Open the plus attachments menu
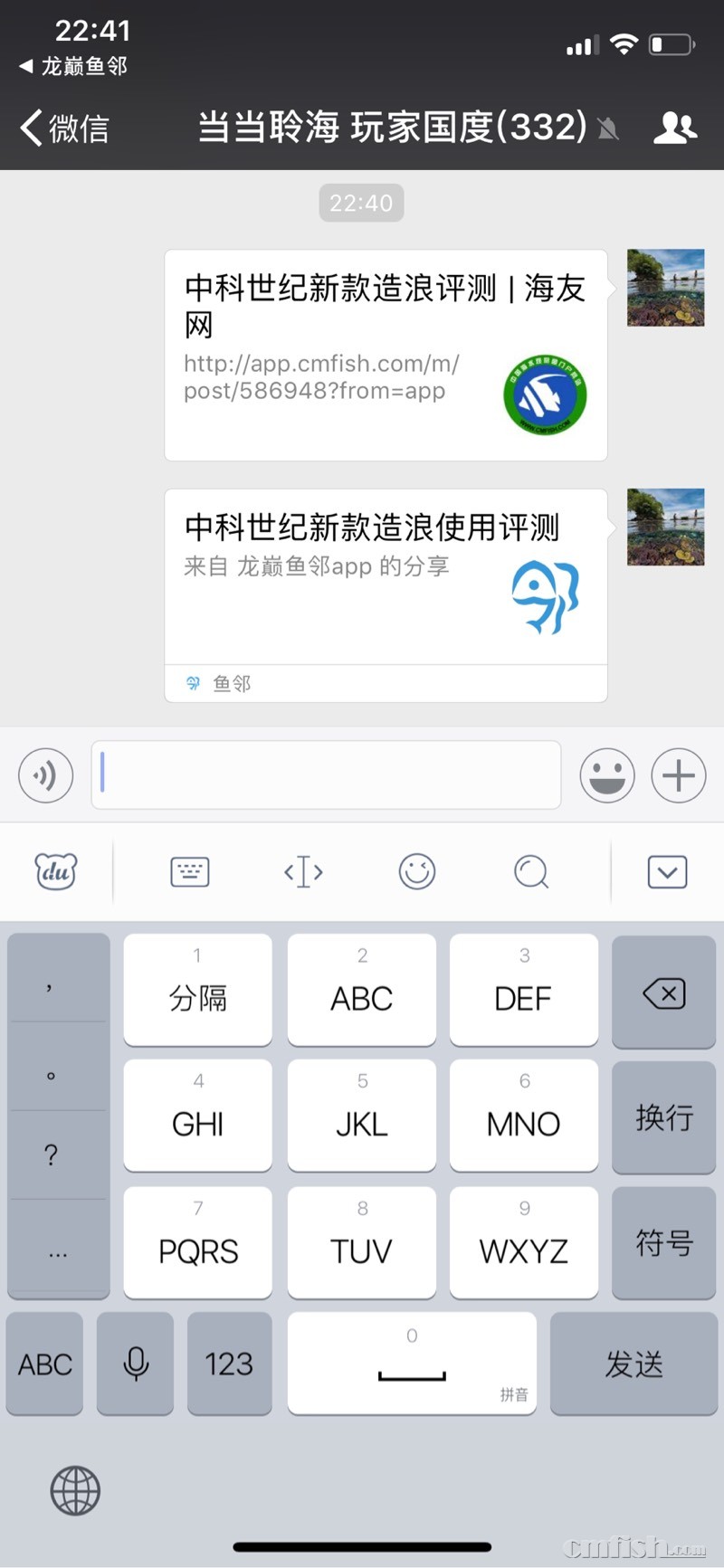The image size is (724, 1568). coord(679,775)
